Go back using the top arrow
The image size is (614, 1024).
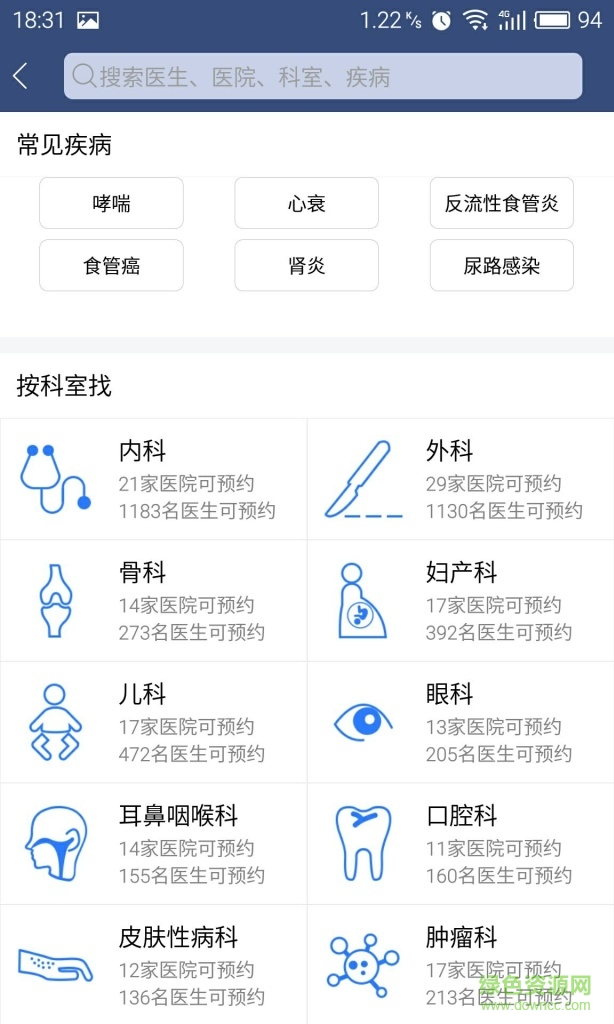21,76
